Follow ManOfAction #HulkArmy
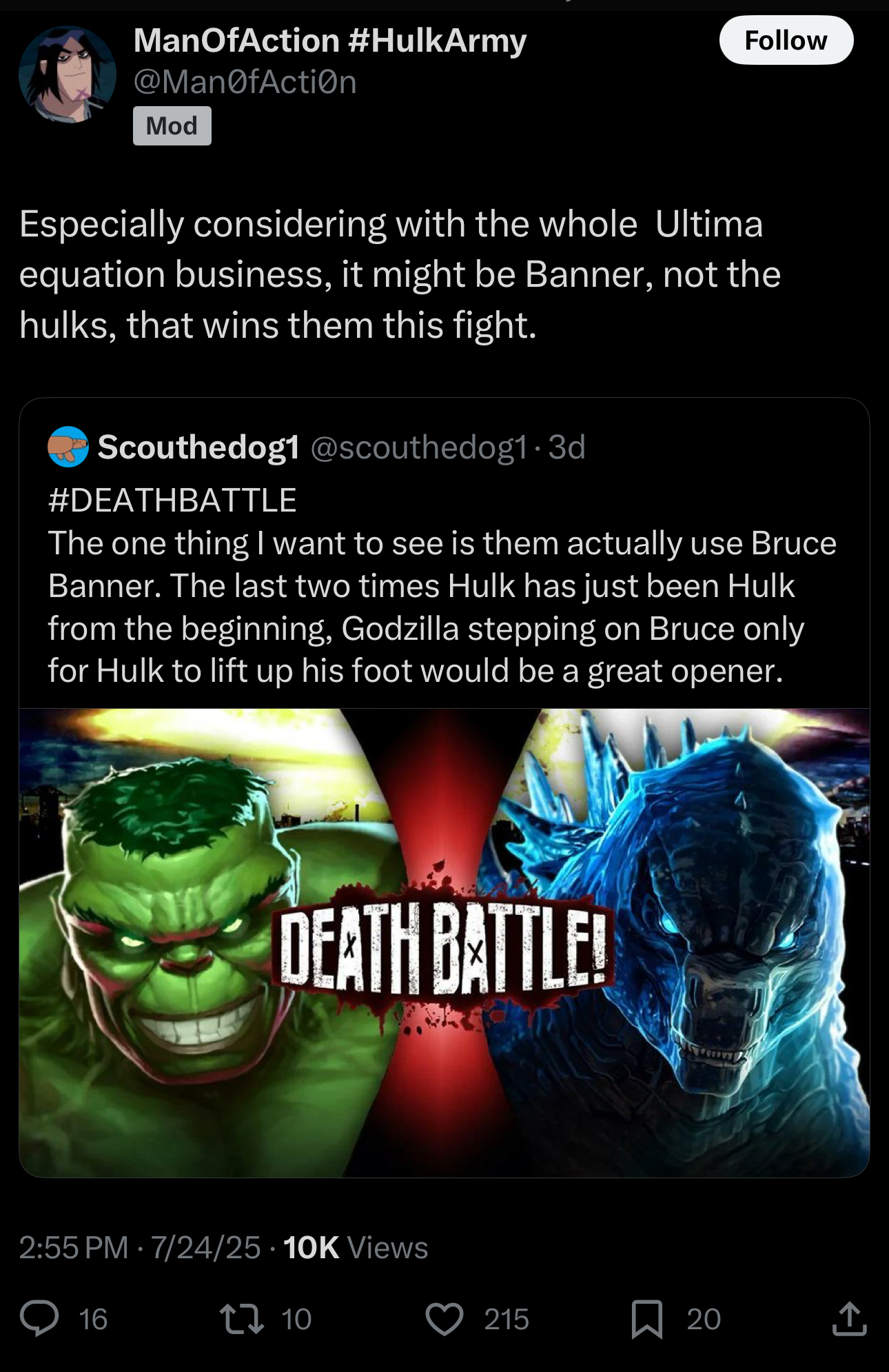 (x=786, y=41)
